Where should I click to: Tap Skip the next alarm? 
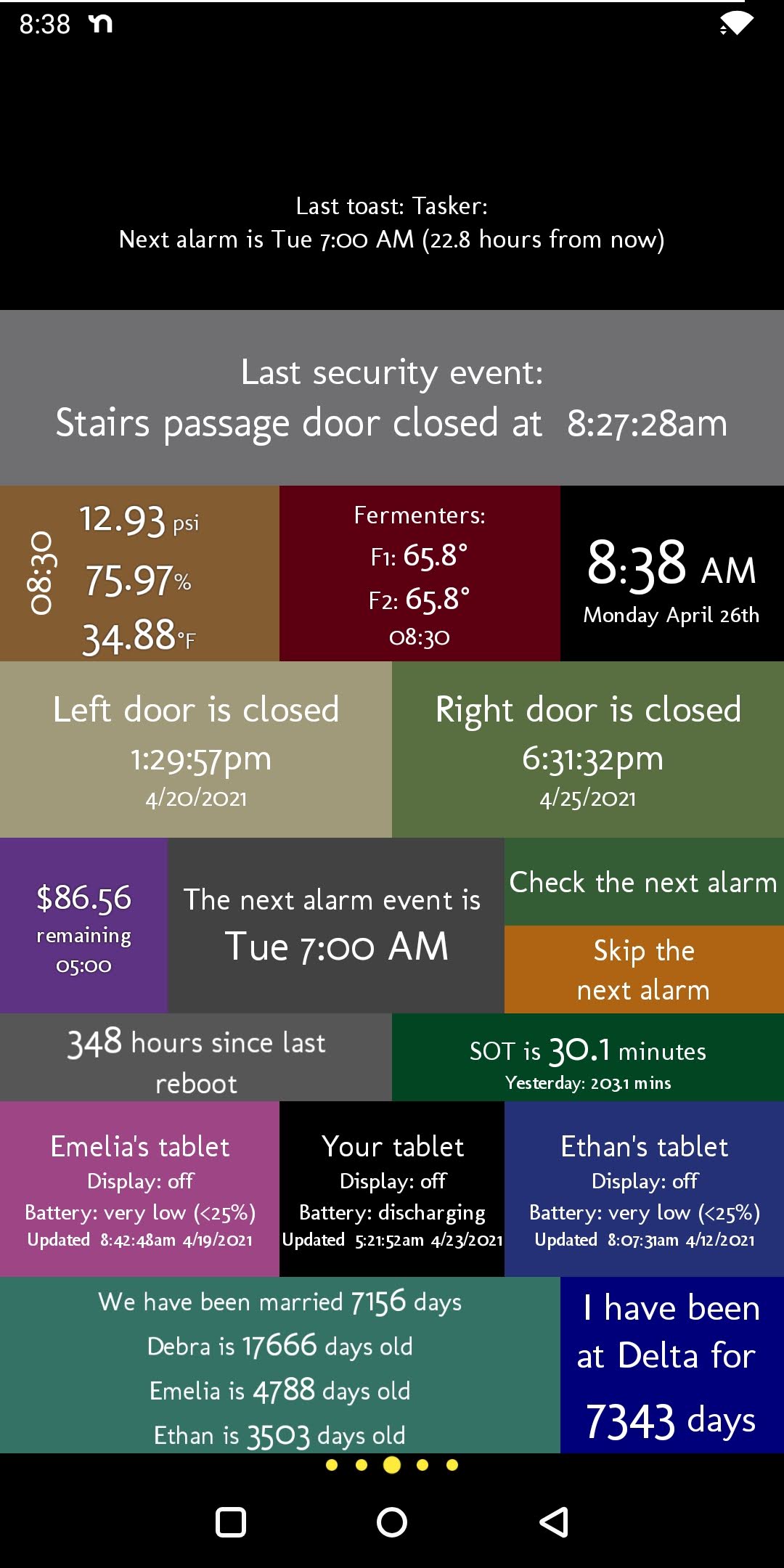(644, 970)
